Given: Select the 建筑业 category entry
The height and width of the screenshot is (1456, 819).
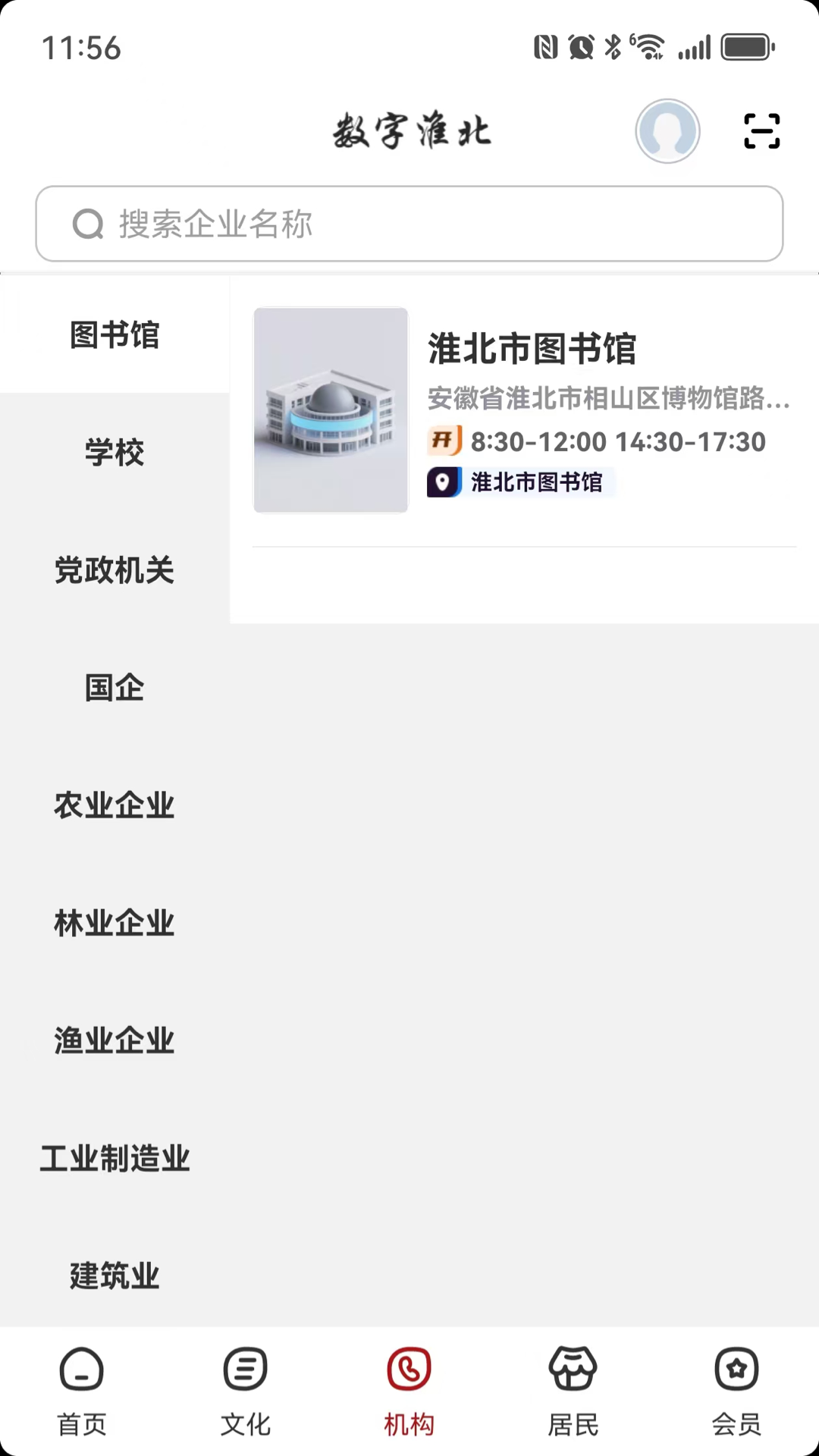Looking at the screenshot, I should coord(115,1276).
